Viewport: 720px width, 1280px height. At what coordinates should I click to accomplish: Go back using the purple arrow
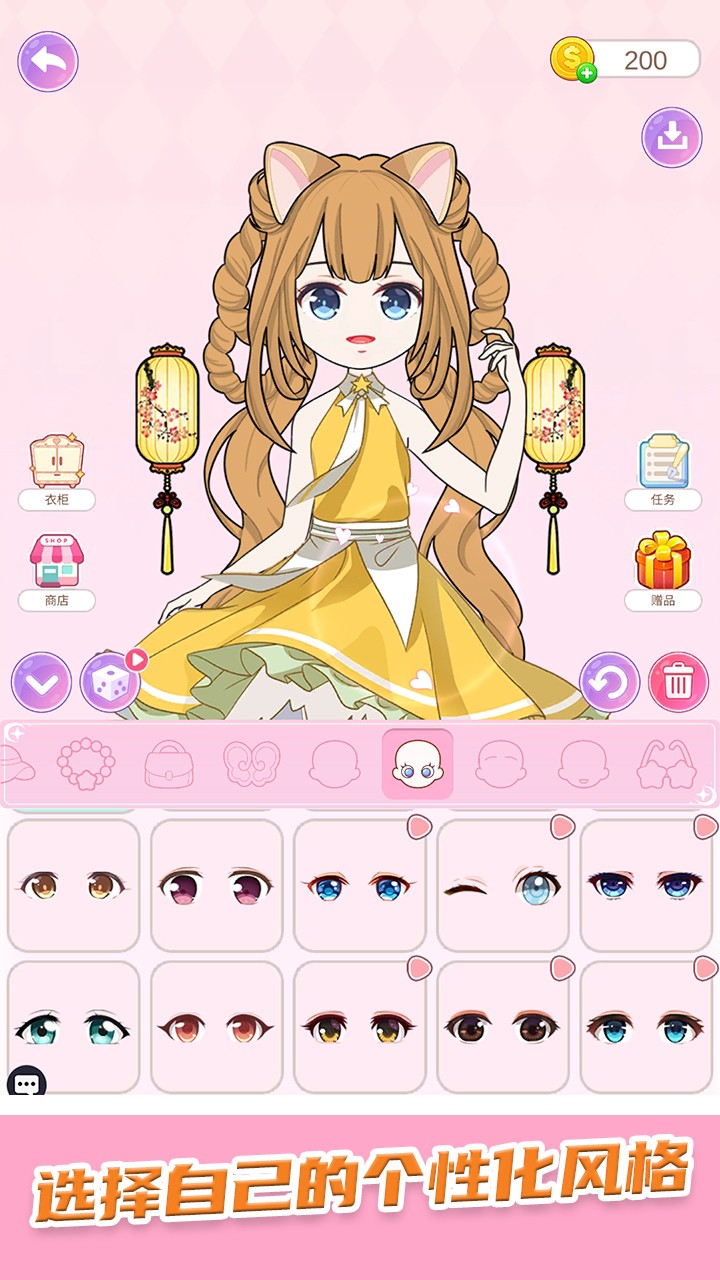(x=48, y=62)
